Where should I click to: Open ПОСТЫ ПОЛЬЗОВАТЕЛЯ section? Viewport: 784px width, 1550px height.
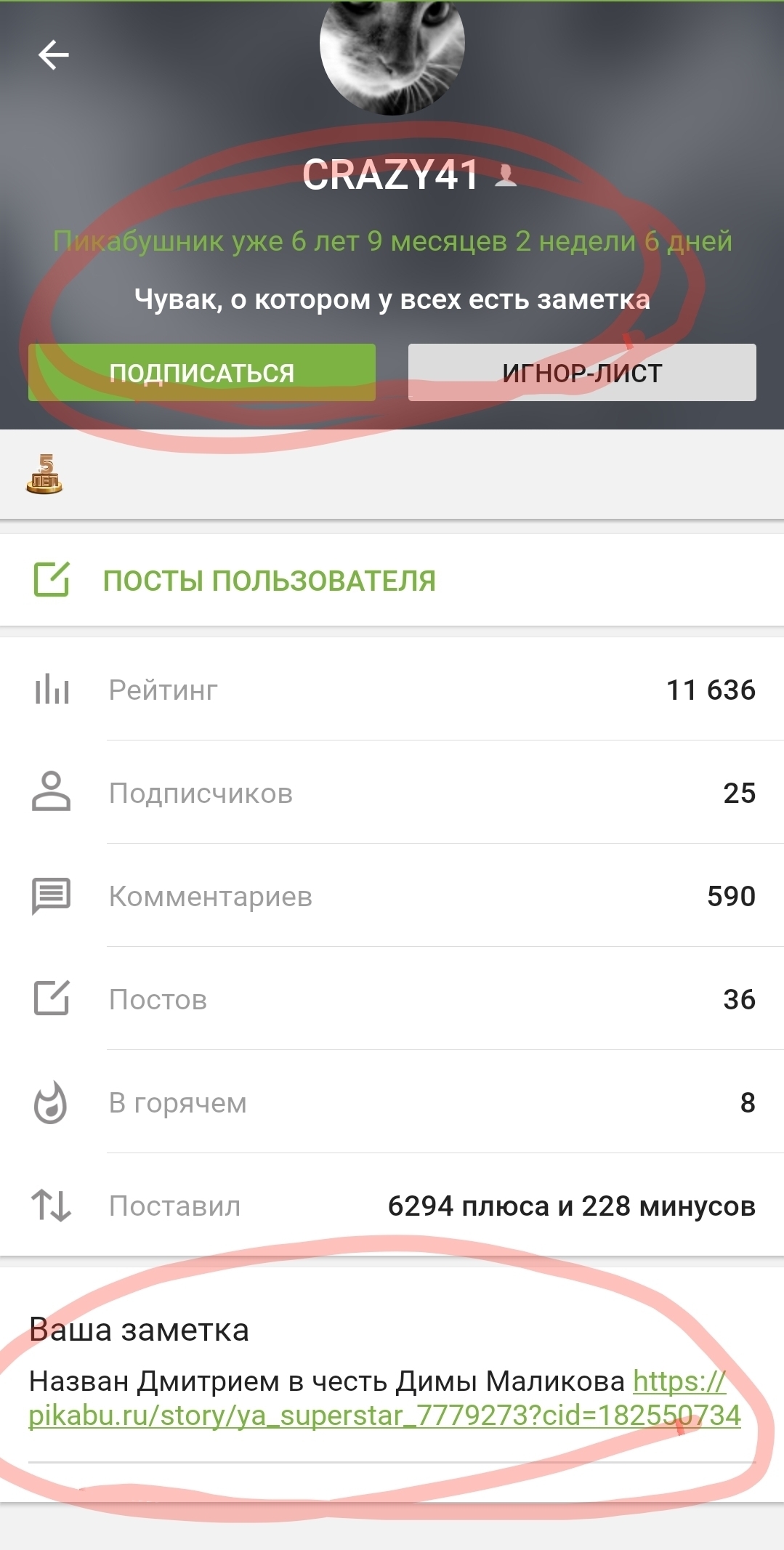pos(269,581)
